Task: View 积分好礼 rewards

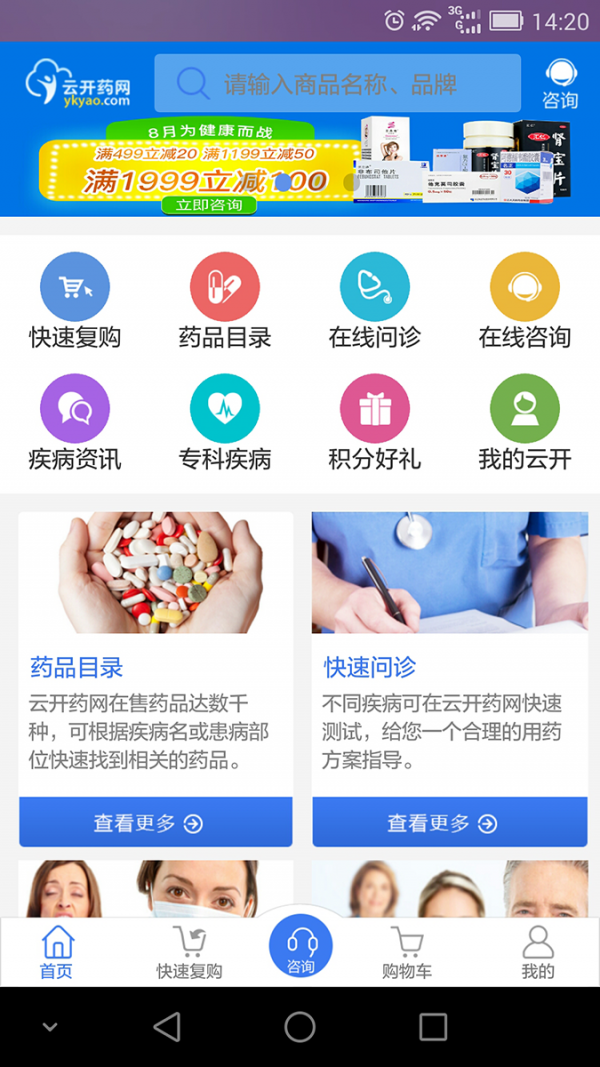Action: click(375, 410)
